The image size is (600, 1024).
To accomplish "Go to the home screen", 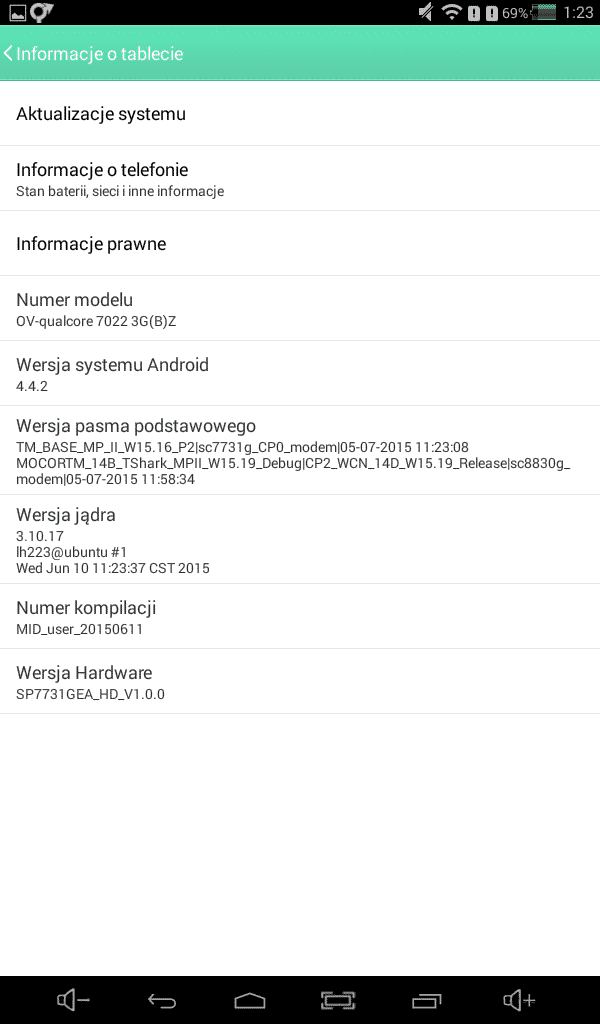I will (x=250, y=1000).
